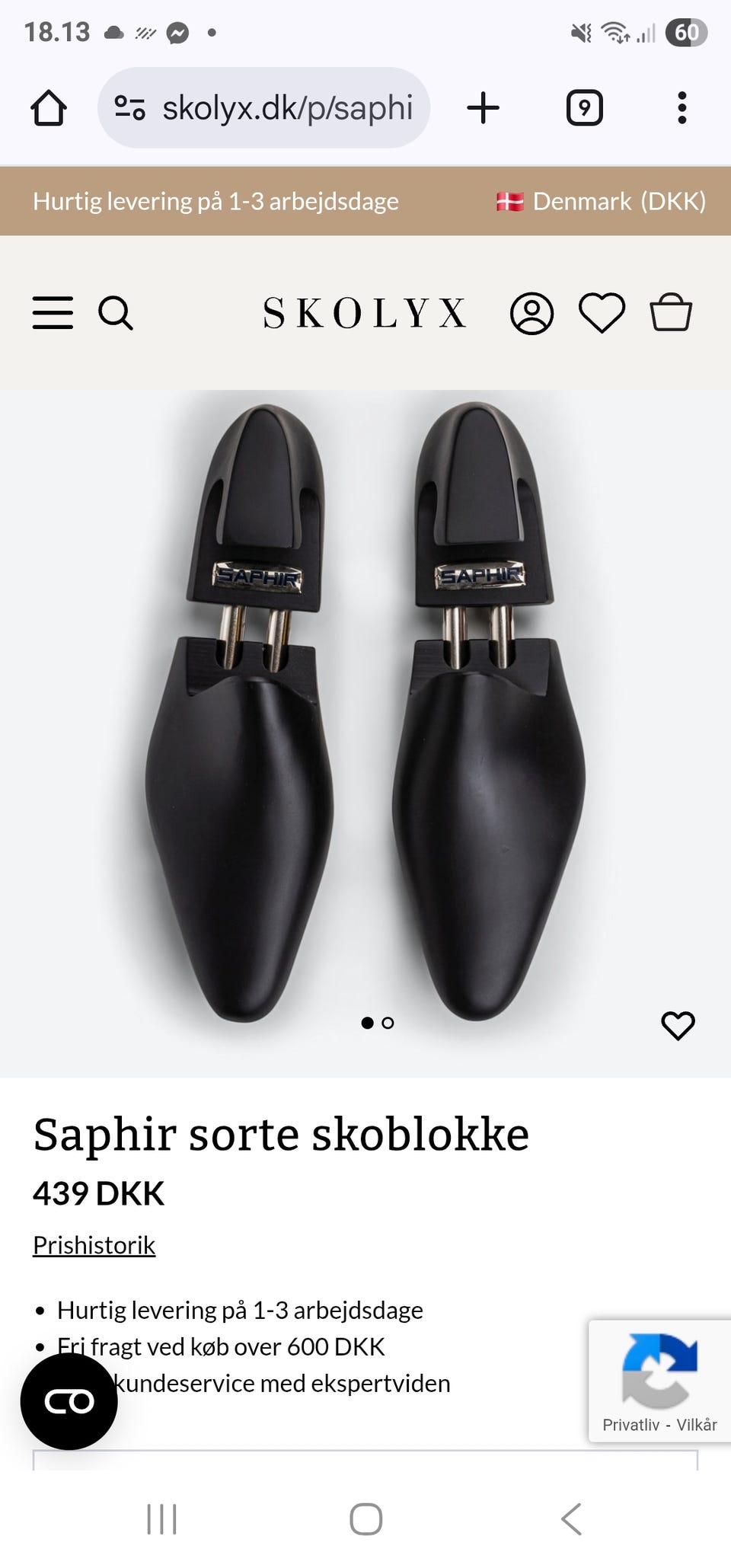Open a new browser tab
Viewport: 731px width, 1568px height.
click(x=484, y=107)
